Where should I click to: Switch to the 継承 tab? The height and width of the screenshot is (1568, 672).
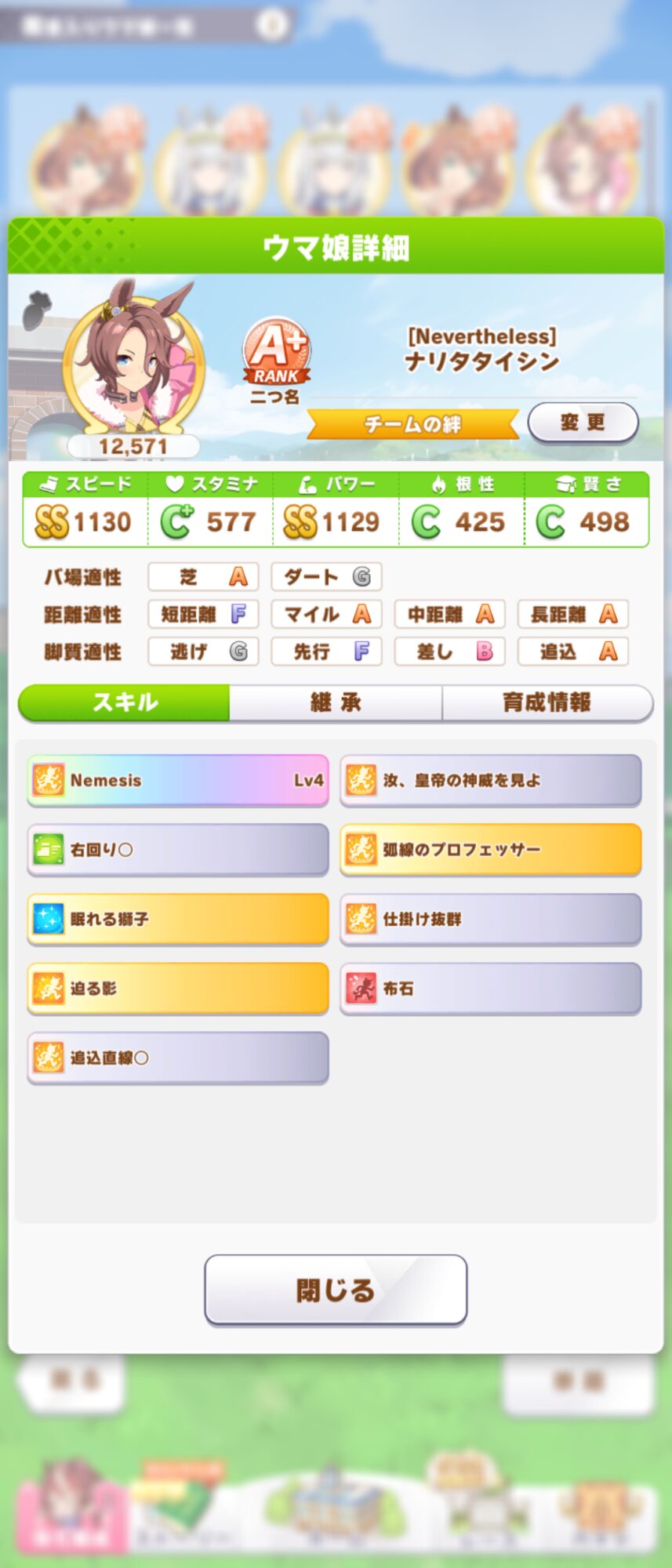point(336,702)
